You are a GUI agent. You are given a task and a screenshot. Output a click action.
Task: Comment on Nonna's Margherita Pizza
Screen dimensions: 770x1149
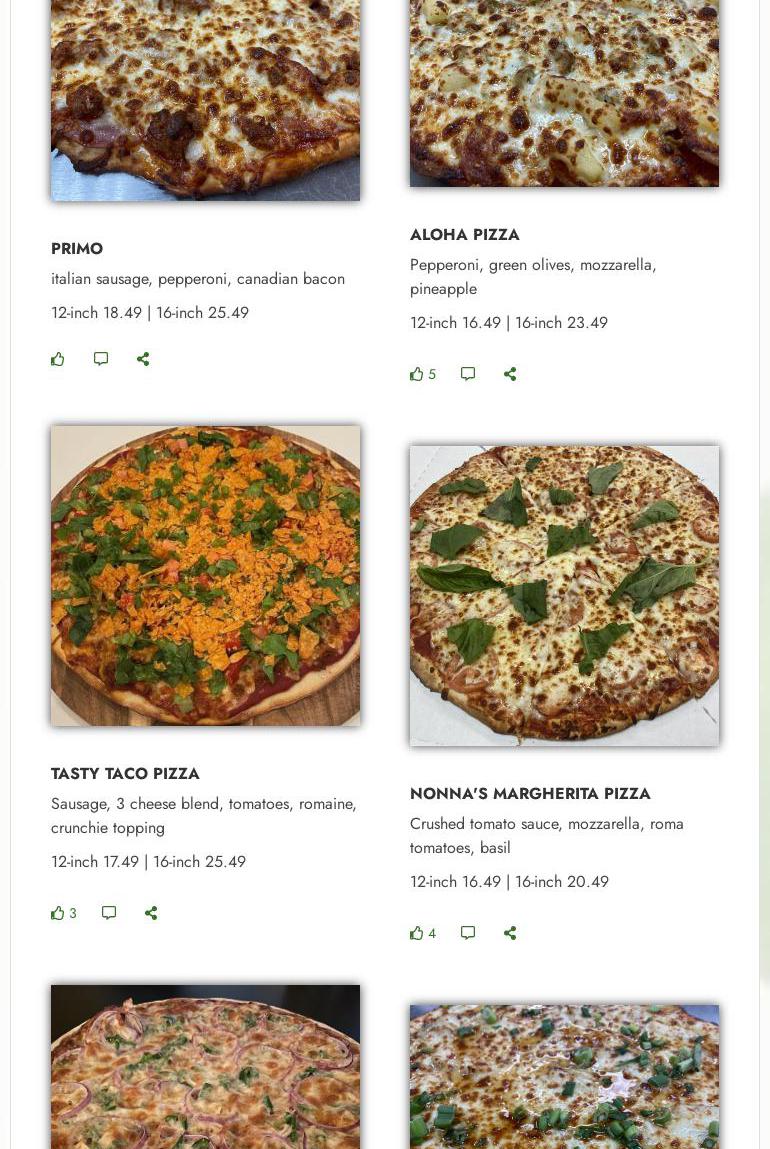(x=468, y=933)
